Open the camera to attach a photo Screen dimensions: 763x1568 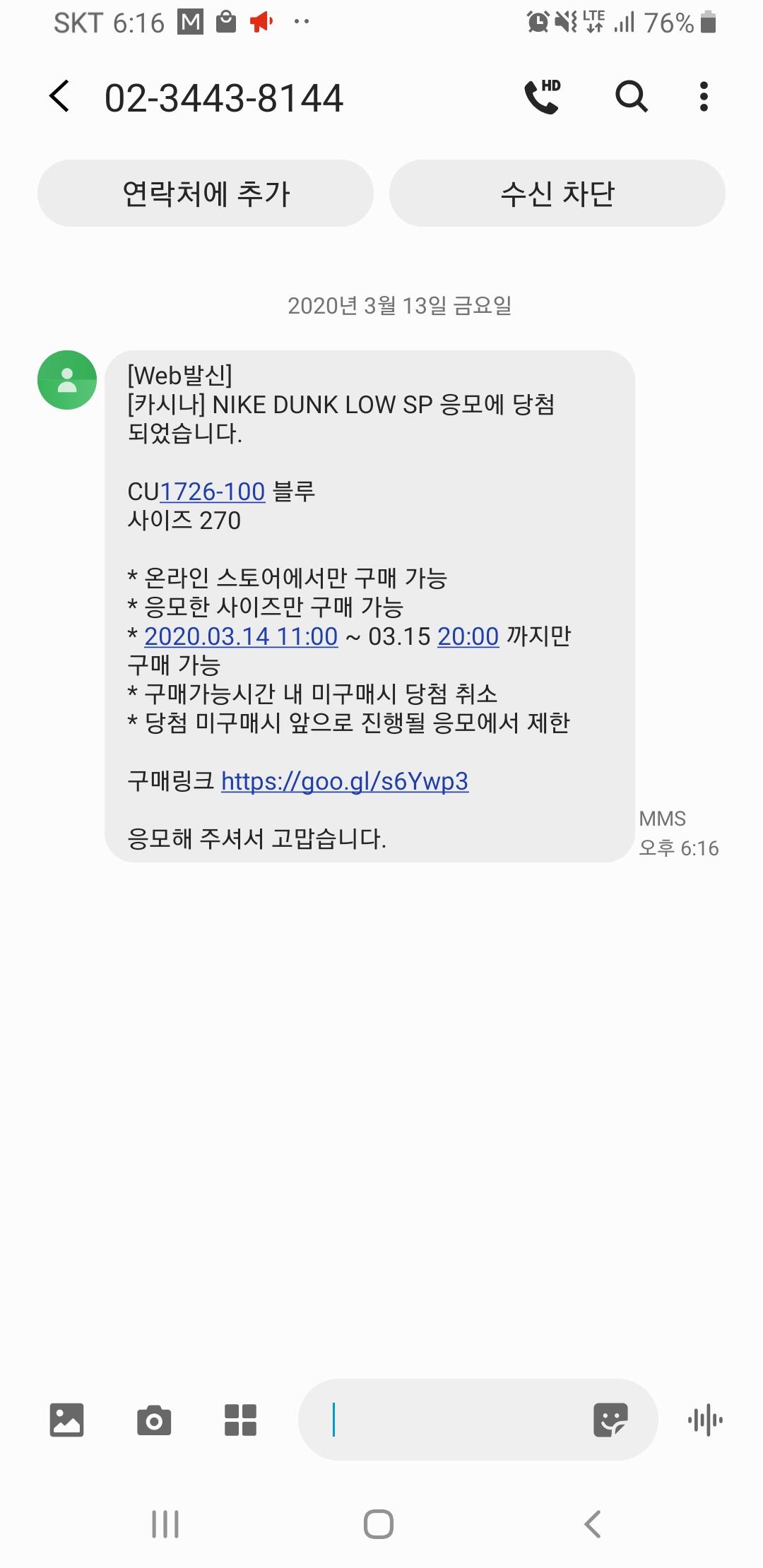[x=154, y=1420]
